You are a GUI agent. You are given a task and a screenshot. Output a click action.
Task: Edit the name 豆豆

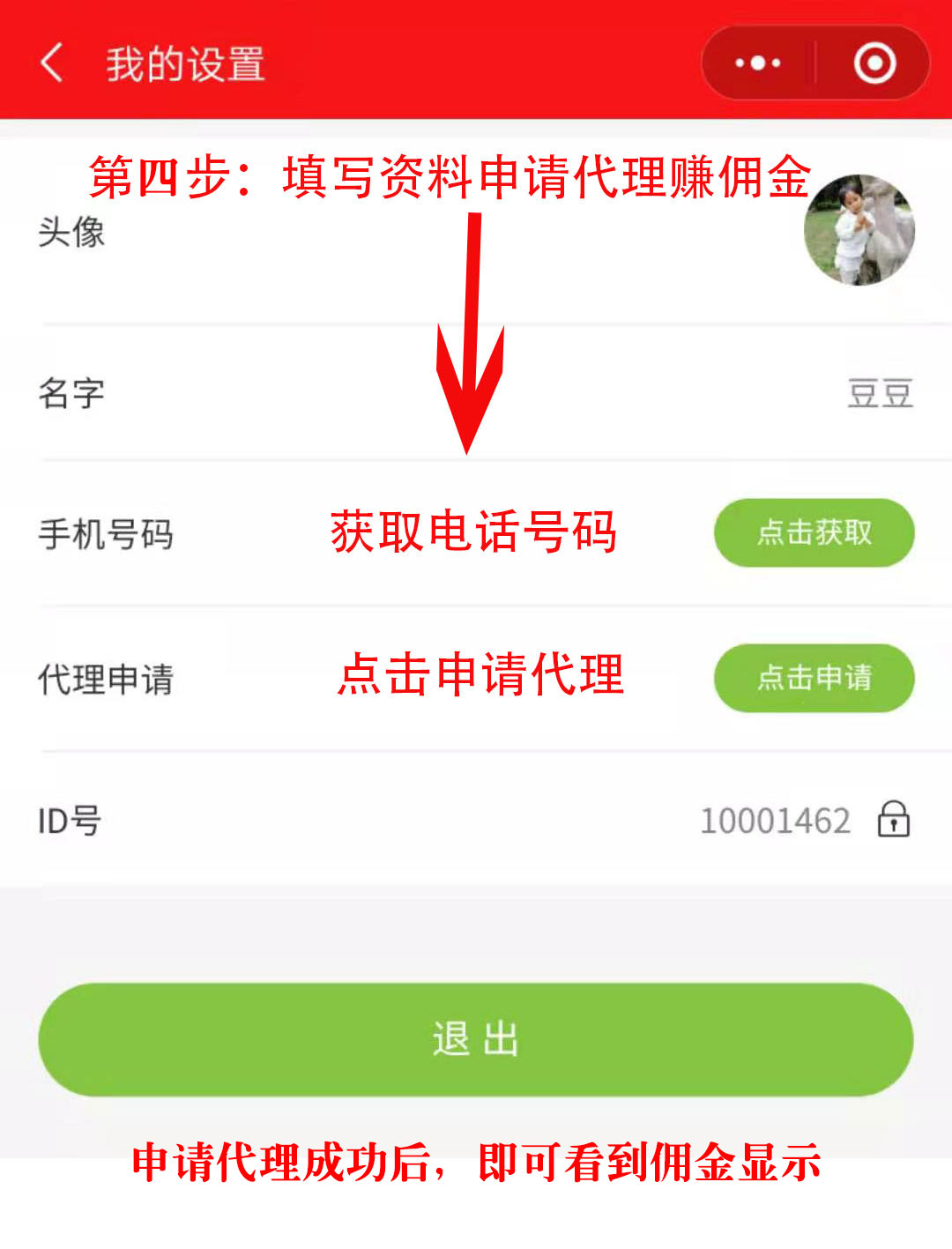(x=879, y=393)
